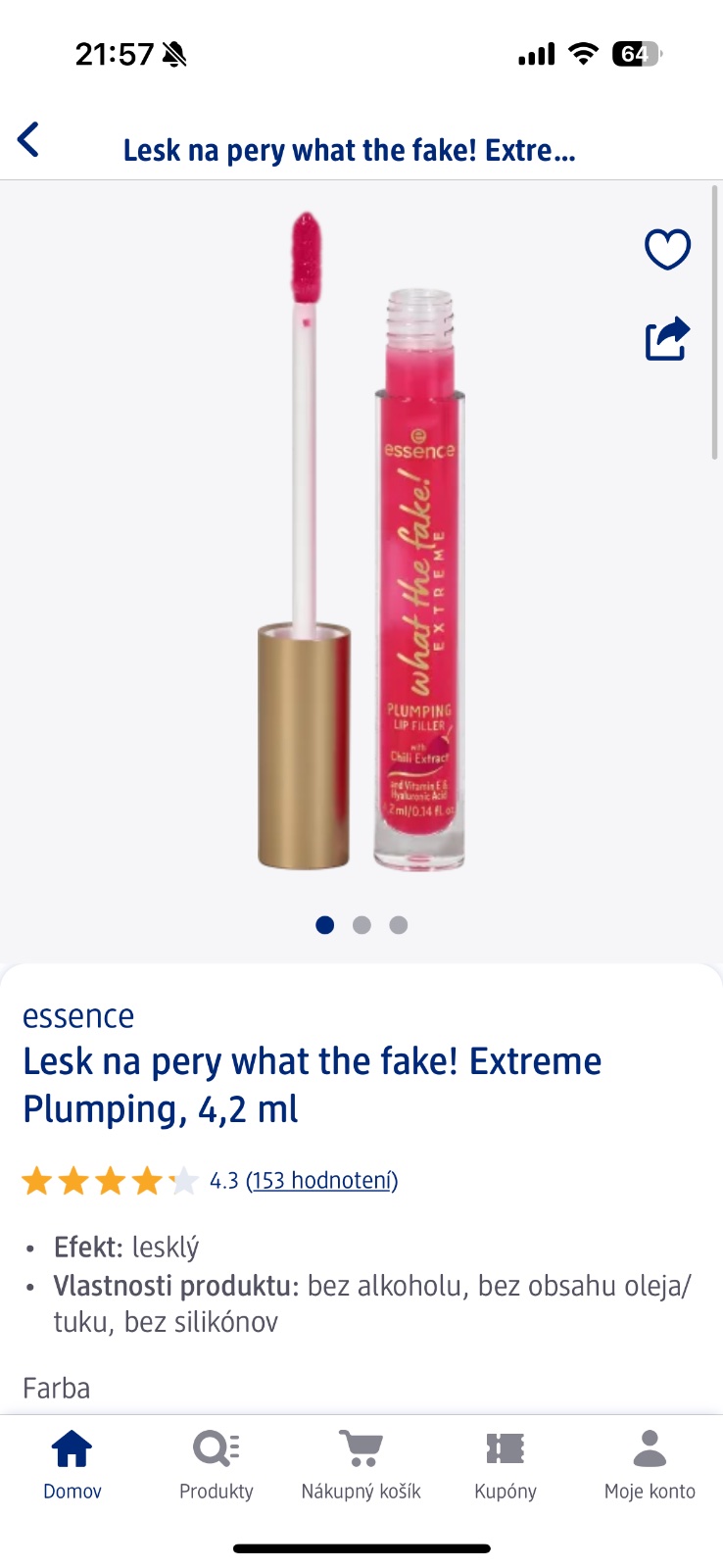Open the 153 hodnotení reviews link

(x=321, y=1180)
